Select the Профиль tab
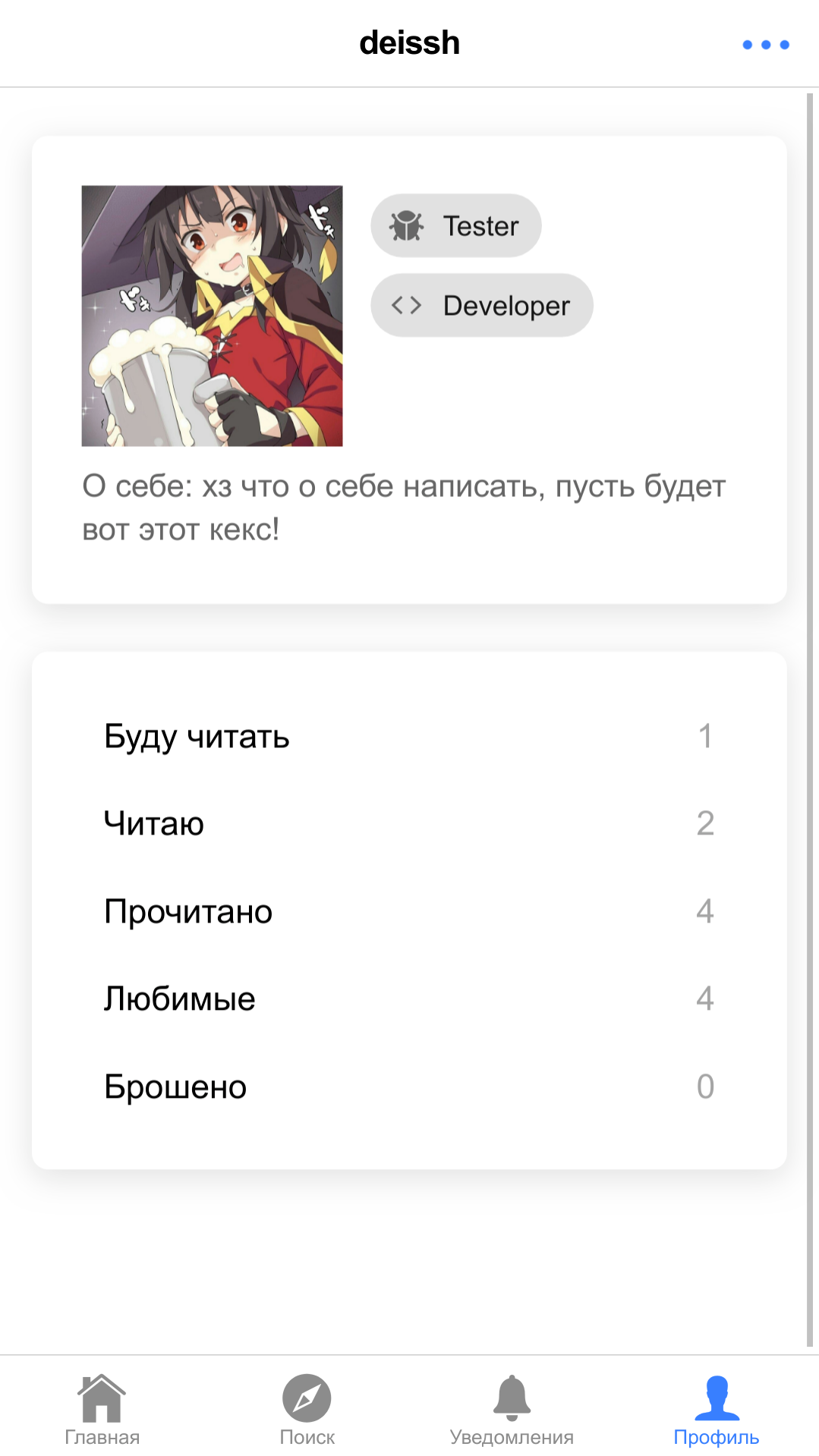 [x=716, y=1409]
